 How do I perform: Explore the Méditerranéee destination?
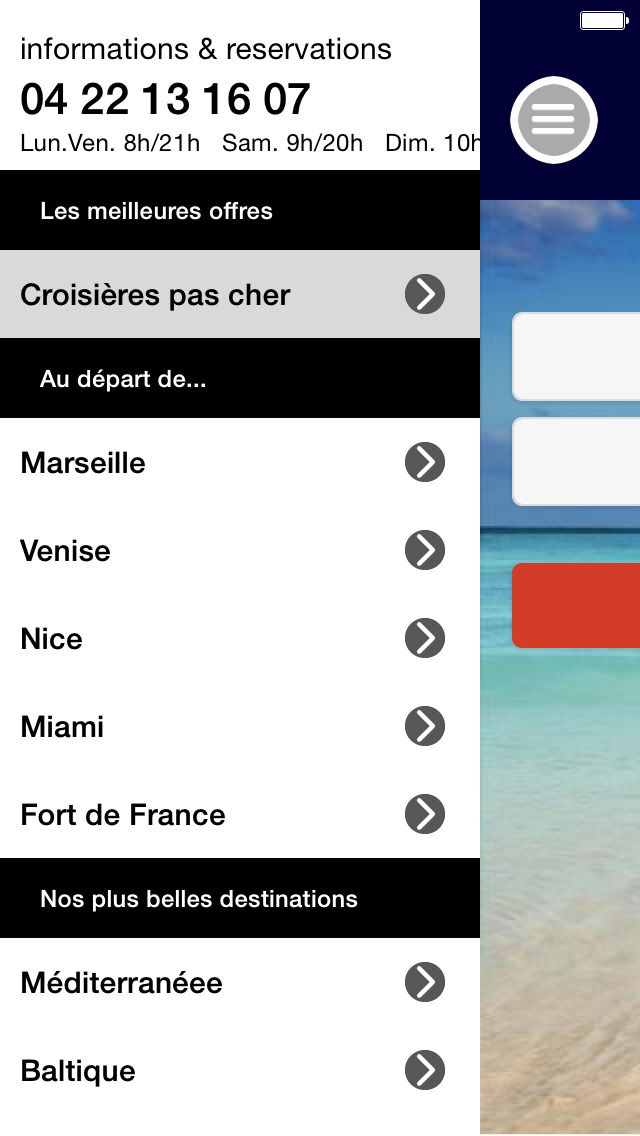(240, 983)
